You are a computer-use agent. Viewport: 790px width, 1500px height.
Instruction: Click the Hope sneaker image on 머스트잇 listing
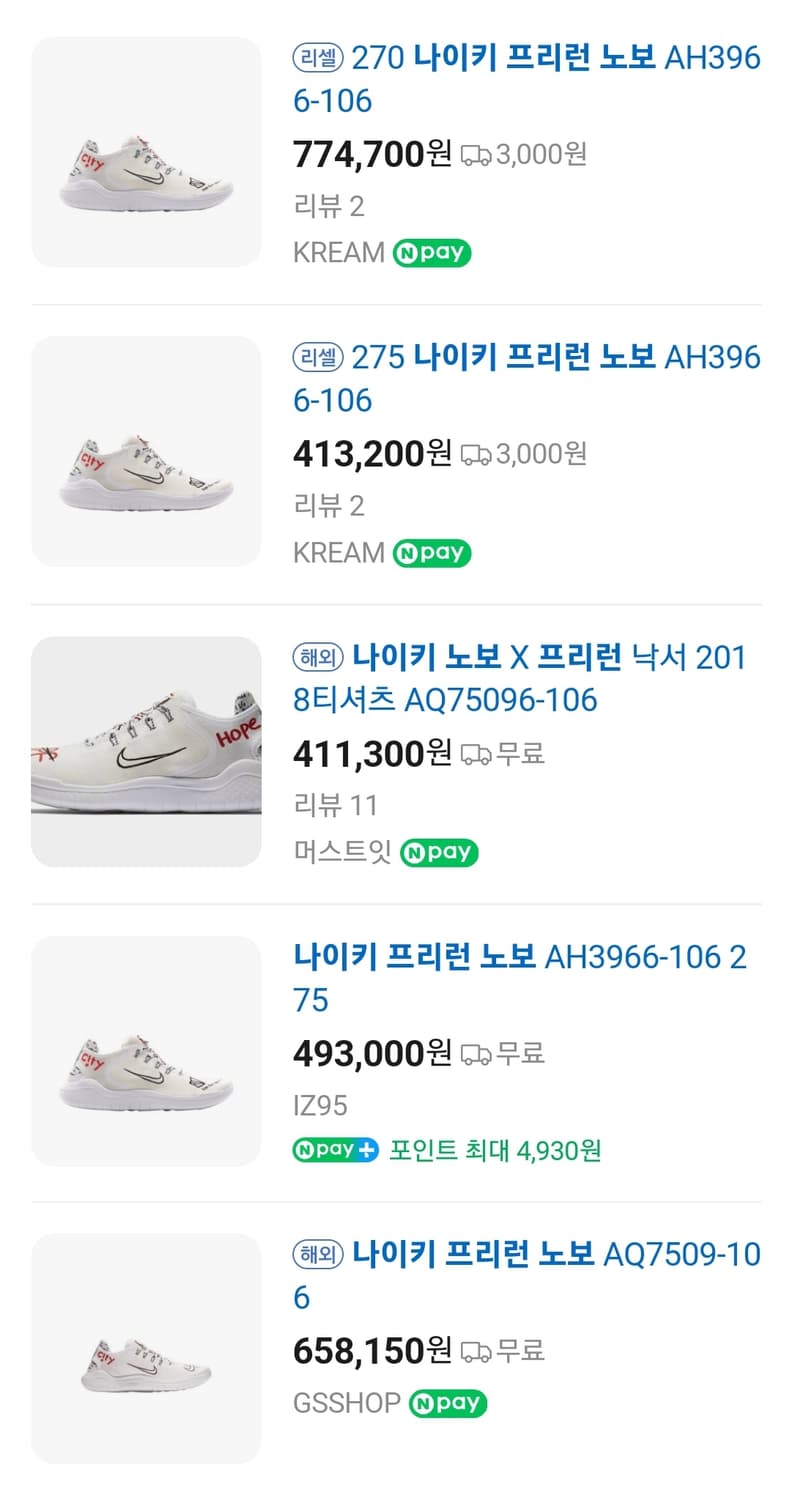(x=145, y=751)
